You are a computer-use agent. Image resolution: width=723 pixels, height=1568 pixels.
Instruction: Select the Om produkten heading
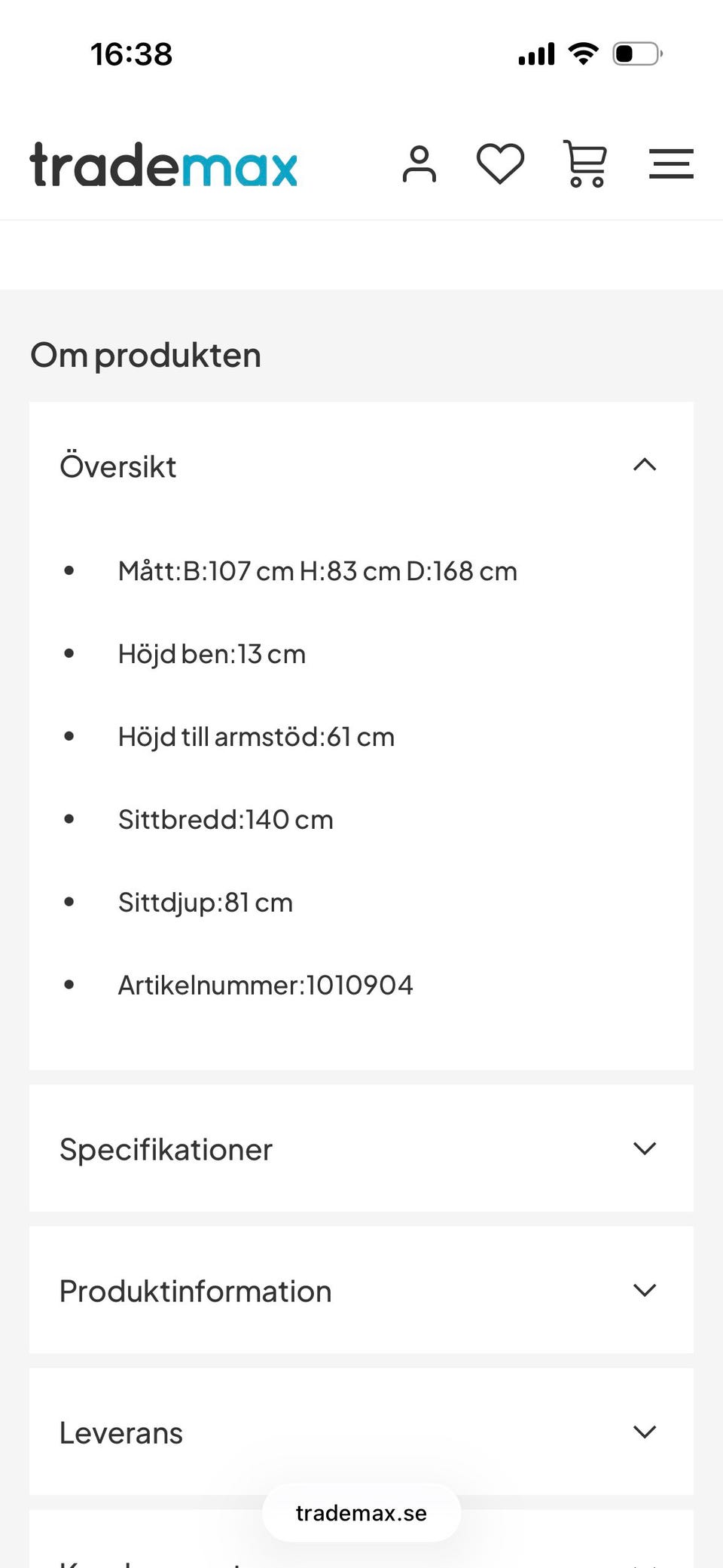[x=145, y=353]
